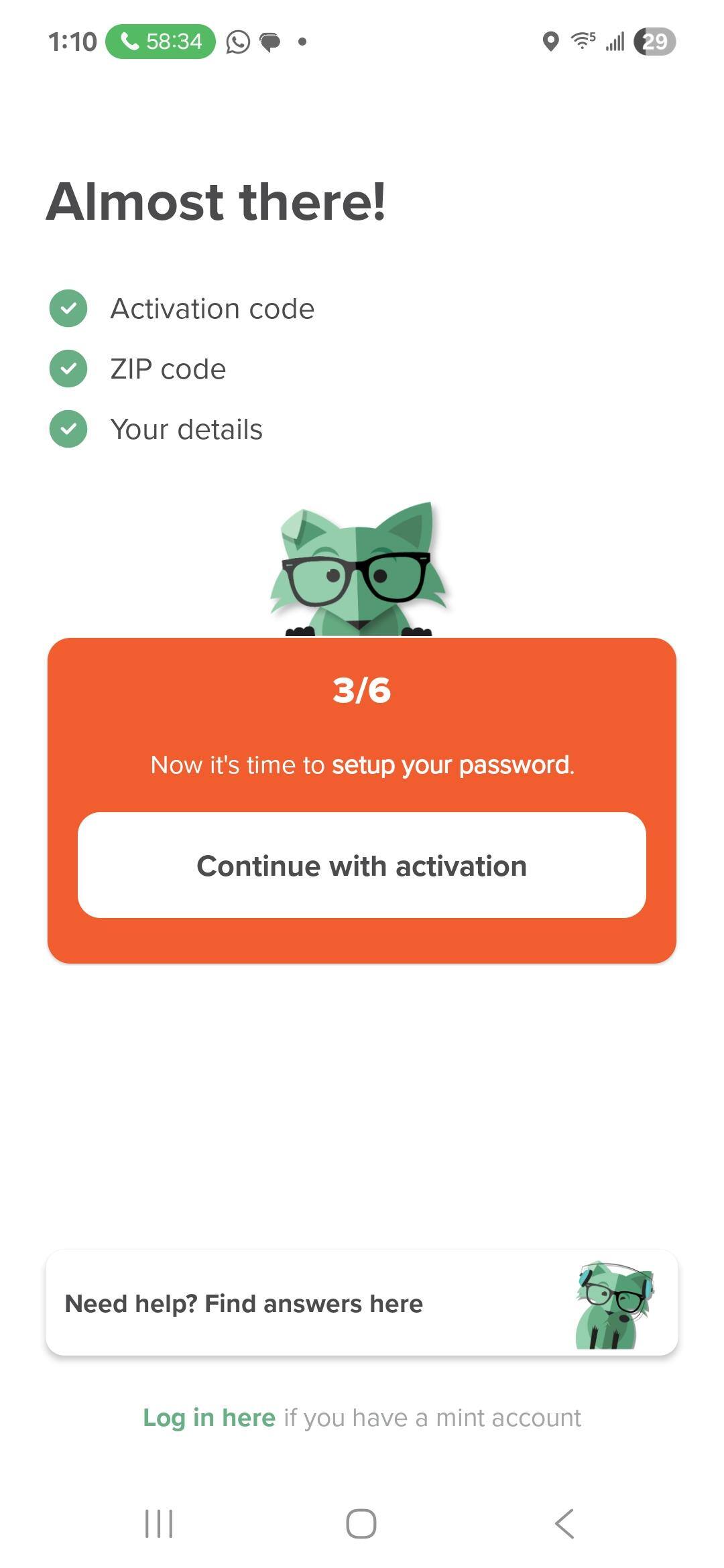Follow the Log in here link
The height and width of the screenshot is (1568, 724).
pyautogui.click(x=209, y=1417)
